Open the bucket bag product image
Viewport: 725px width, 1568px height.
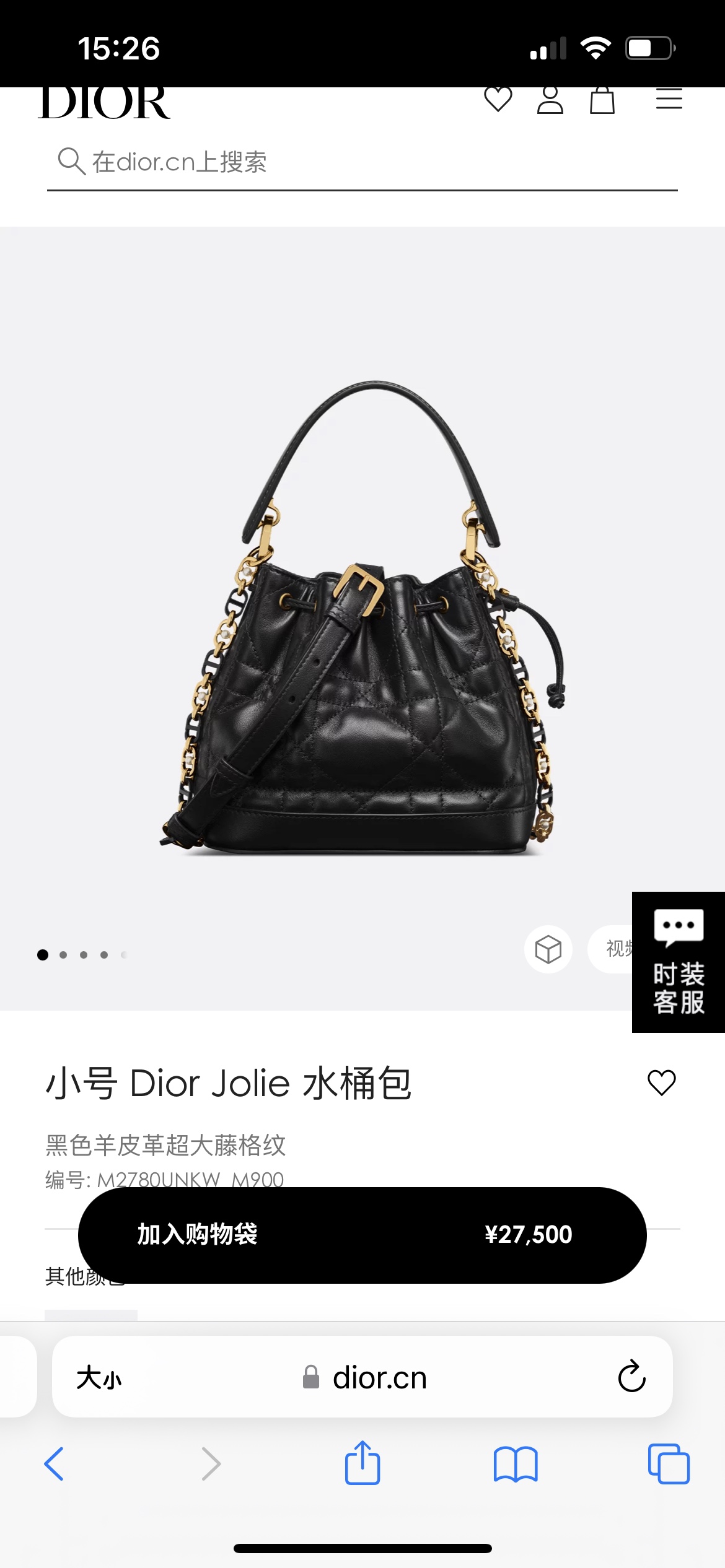pos(362,619)
